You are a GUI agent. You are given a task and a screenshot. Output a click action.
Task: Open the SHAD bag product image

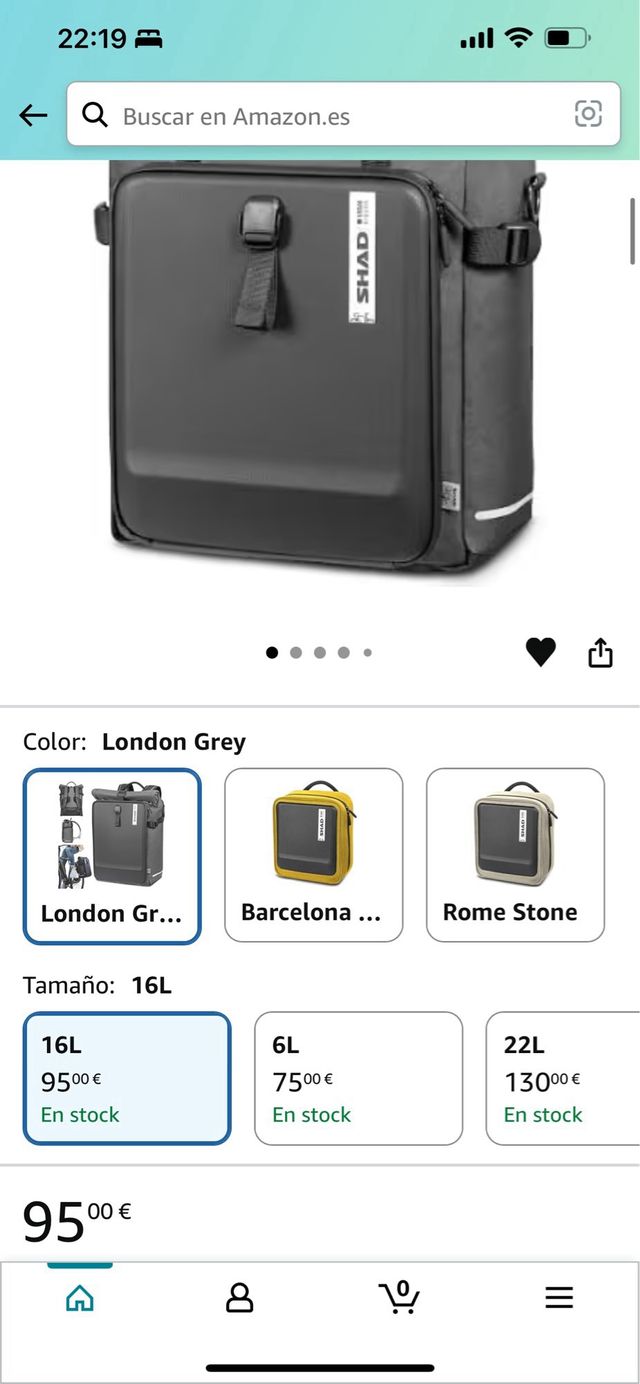pyautogui.click(x=320, y=370)
